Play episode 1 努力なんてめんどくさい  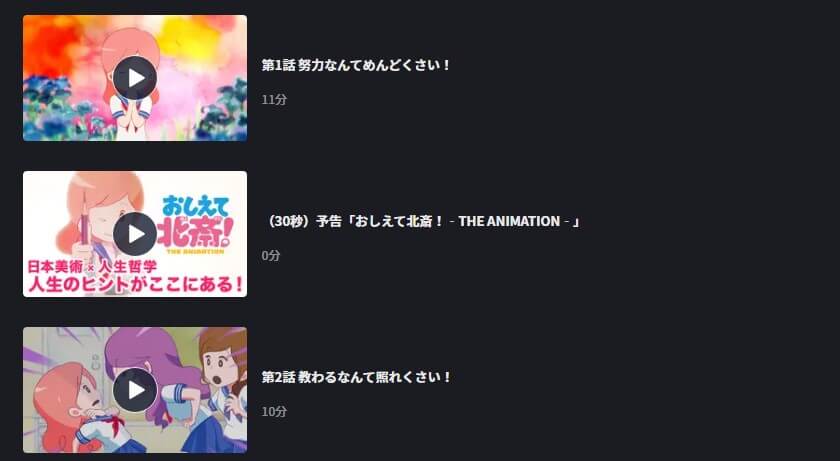tap(135, 78)
